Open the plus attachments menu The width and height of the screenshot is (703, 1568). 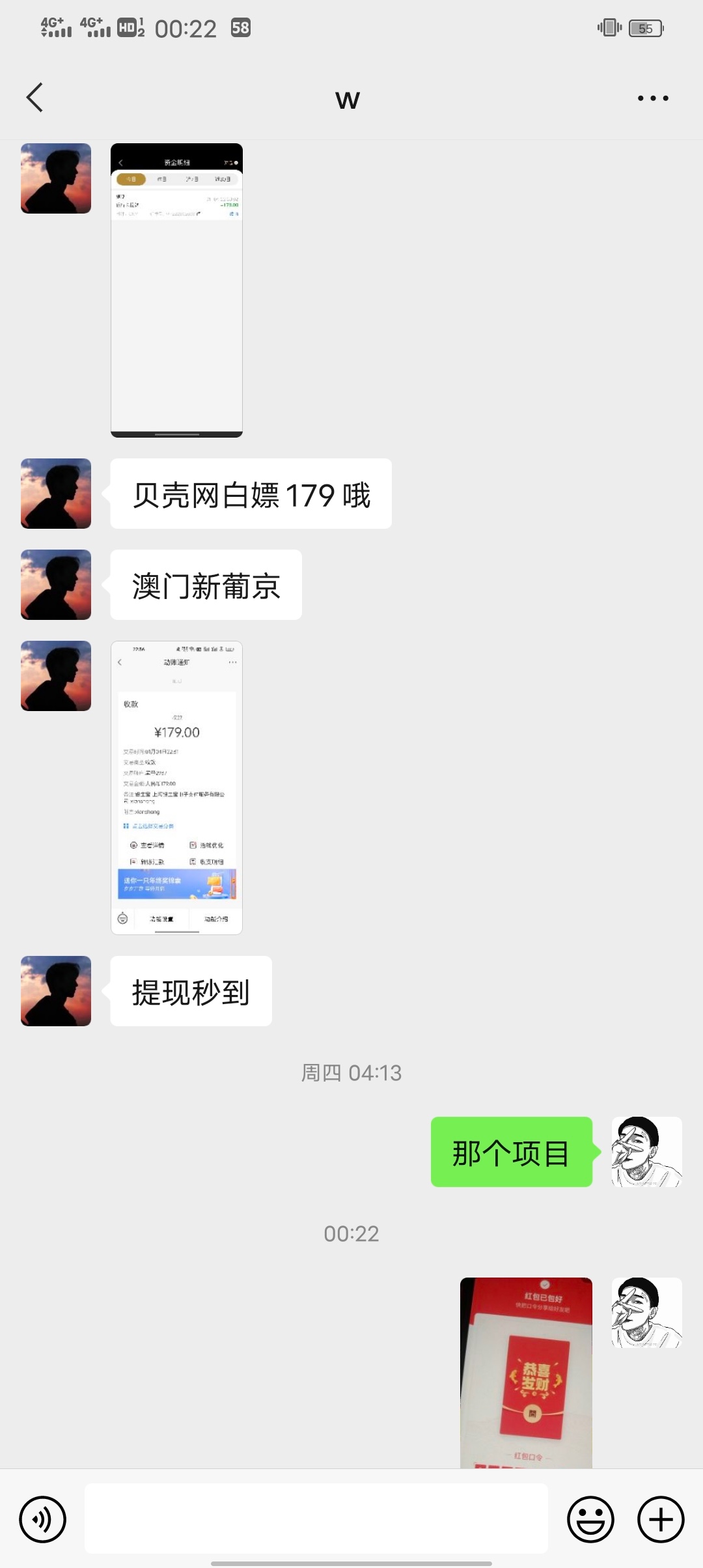pos(661,1519)
